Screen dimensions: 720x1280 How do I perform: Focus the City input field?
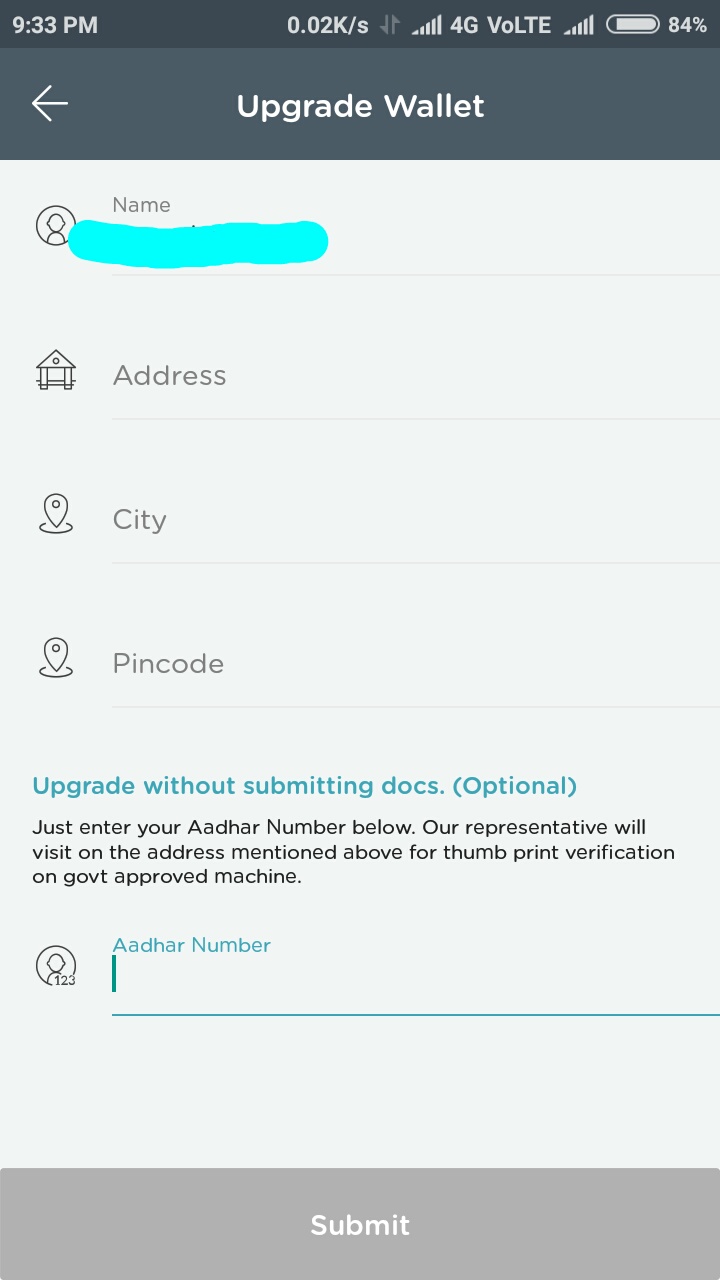tap(416, 520)
